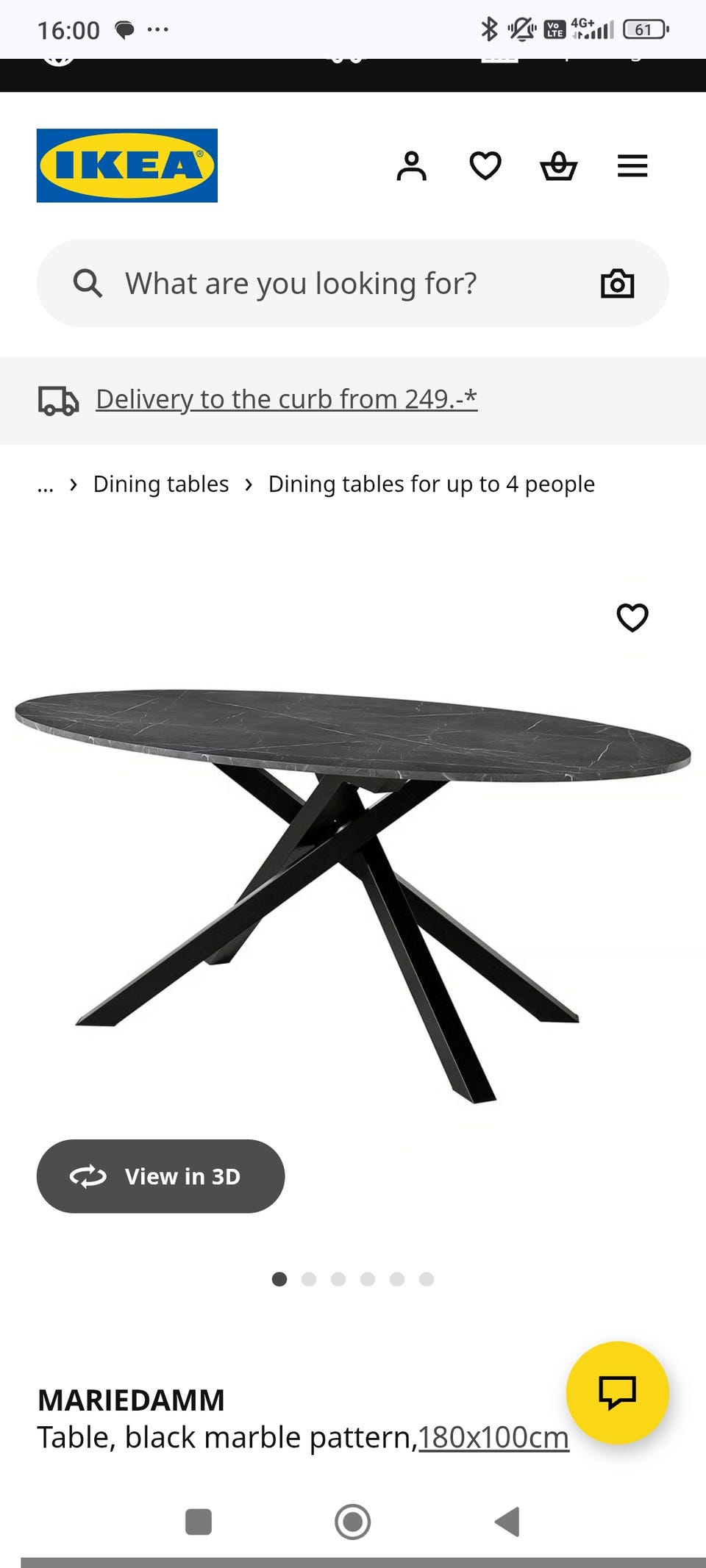This screenshot has width=706, height=1568.
Task: Open 'Delivery to the curb from 249.-*' link
Action: tap(286, 399)
